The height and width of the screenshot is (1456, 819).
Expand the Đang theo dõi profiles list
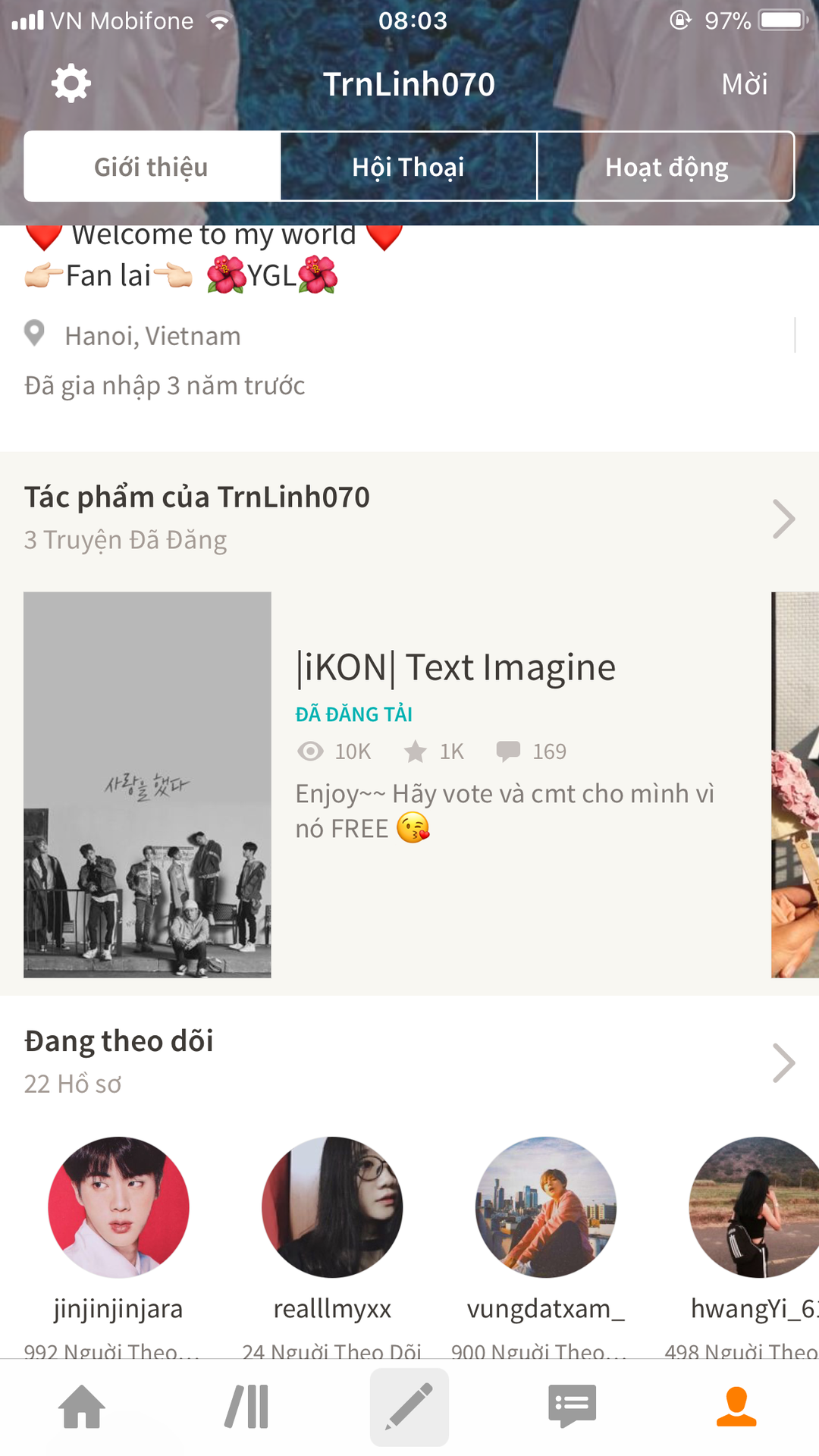[783, 1062]
